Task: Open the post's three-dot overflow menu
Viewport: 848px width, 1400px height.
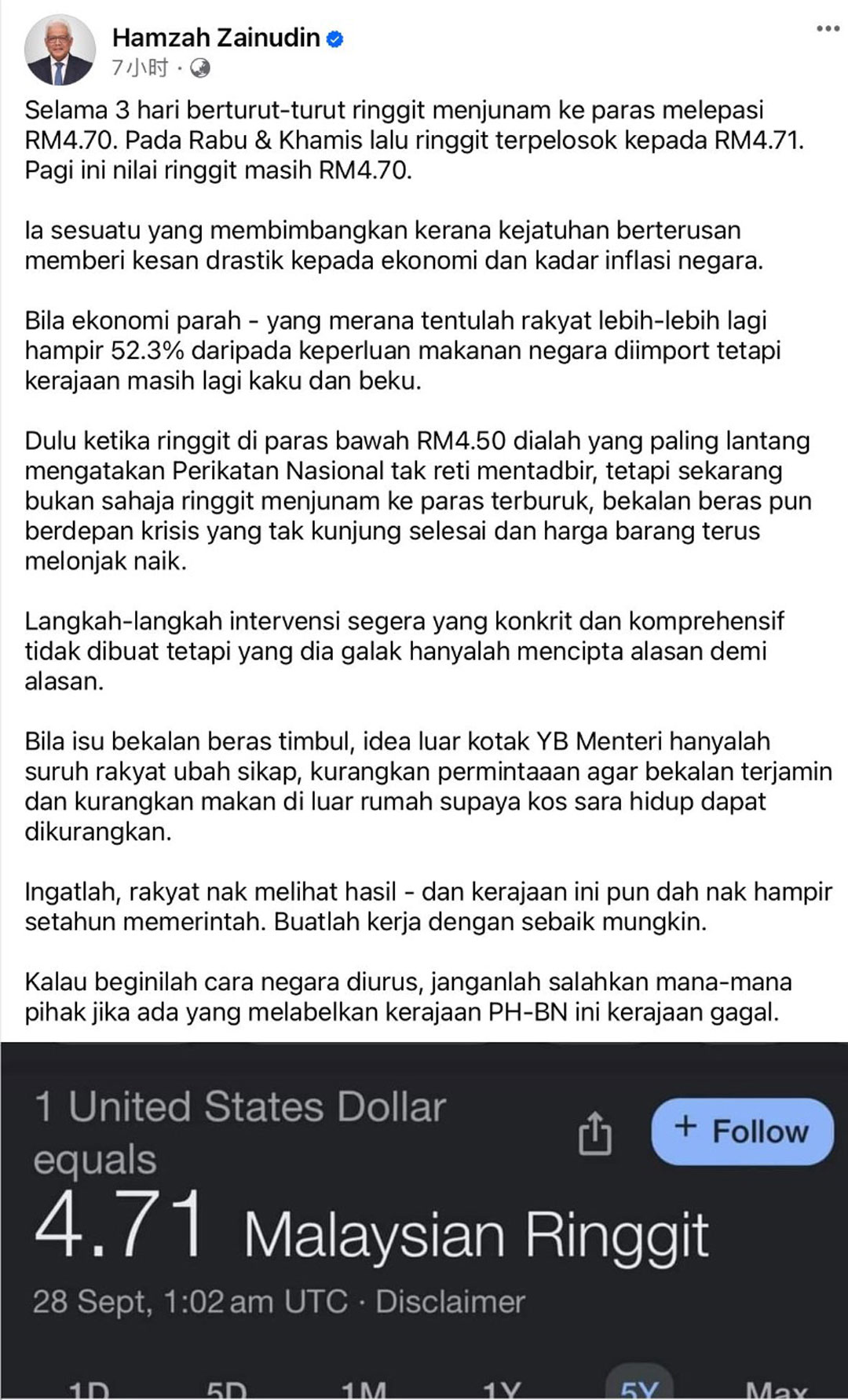Action: (x=828, y=29)
